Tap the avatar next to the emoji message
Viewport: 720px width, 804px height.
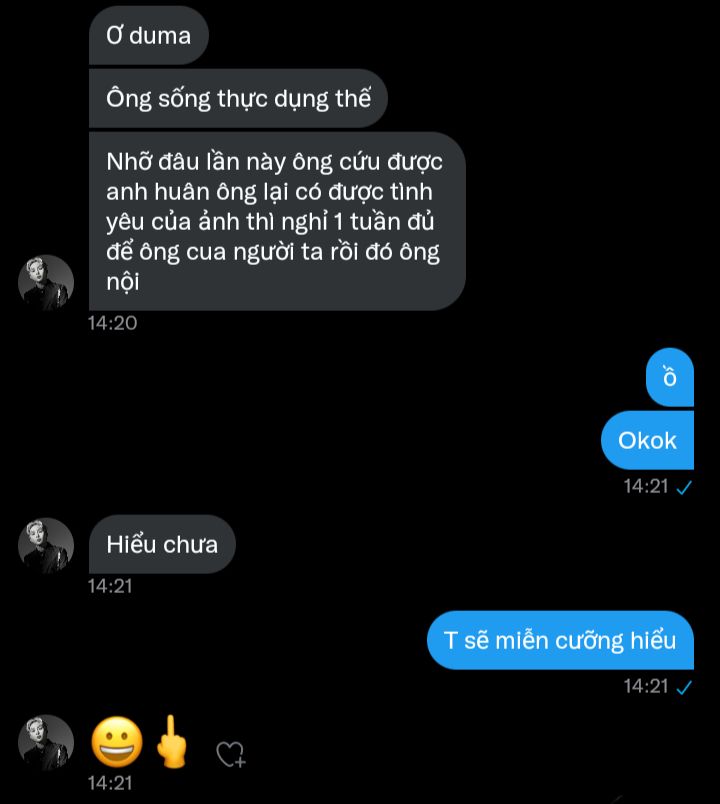tap(46, 742)
